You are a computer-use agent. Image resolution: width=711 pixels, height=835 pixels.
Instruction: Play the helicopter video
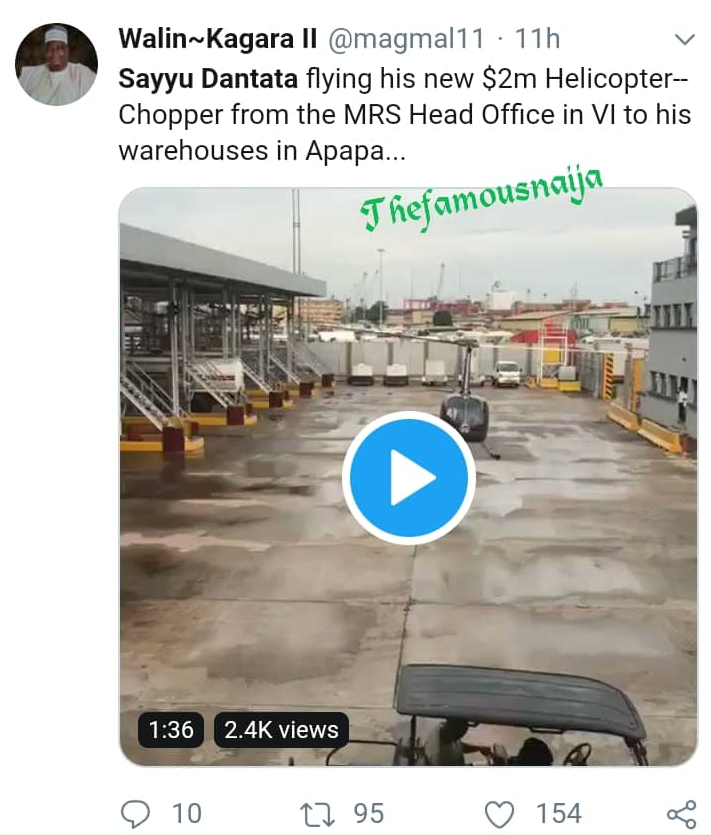pos(407,478)
